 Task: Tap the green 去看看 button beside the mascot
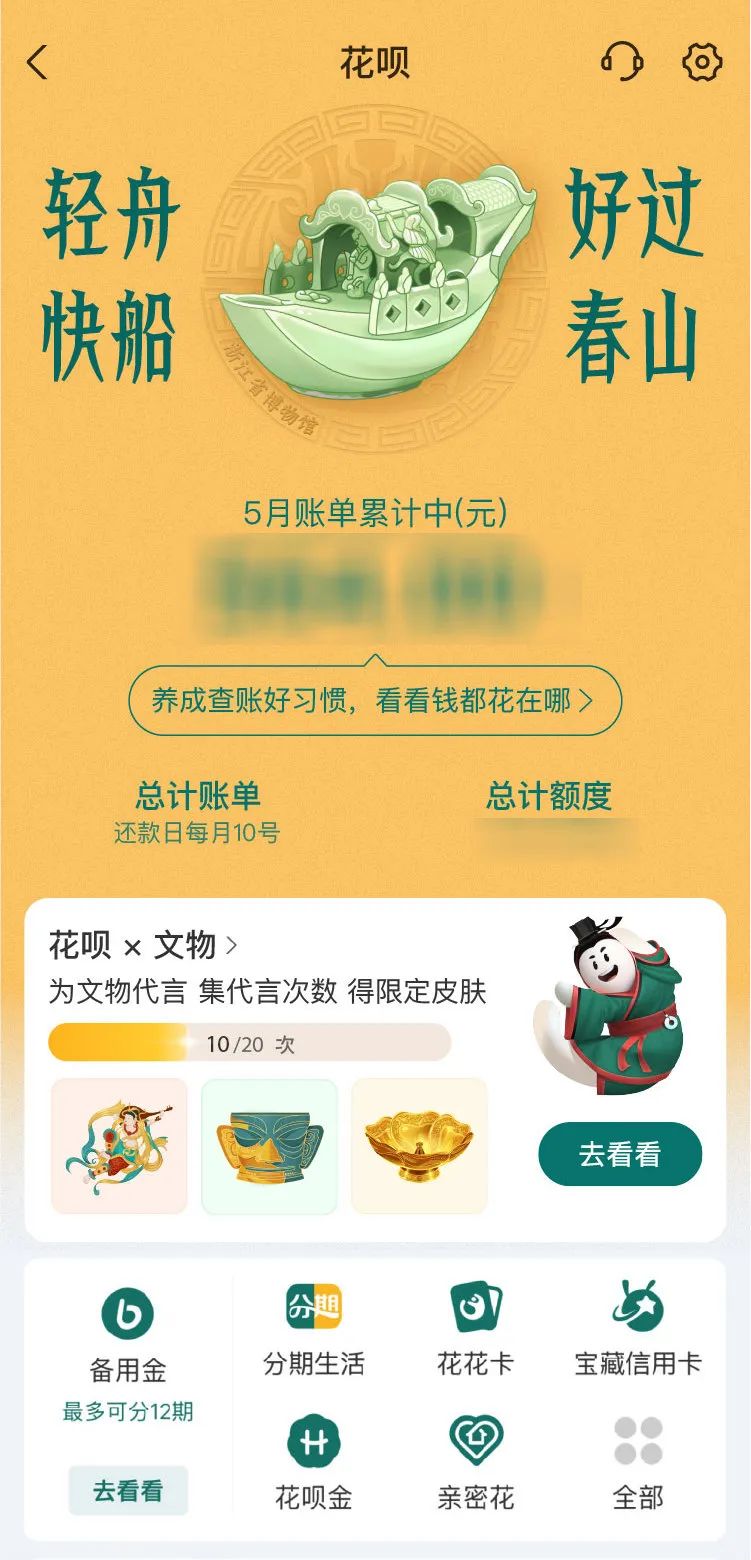(x=620, y=1154)
